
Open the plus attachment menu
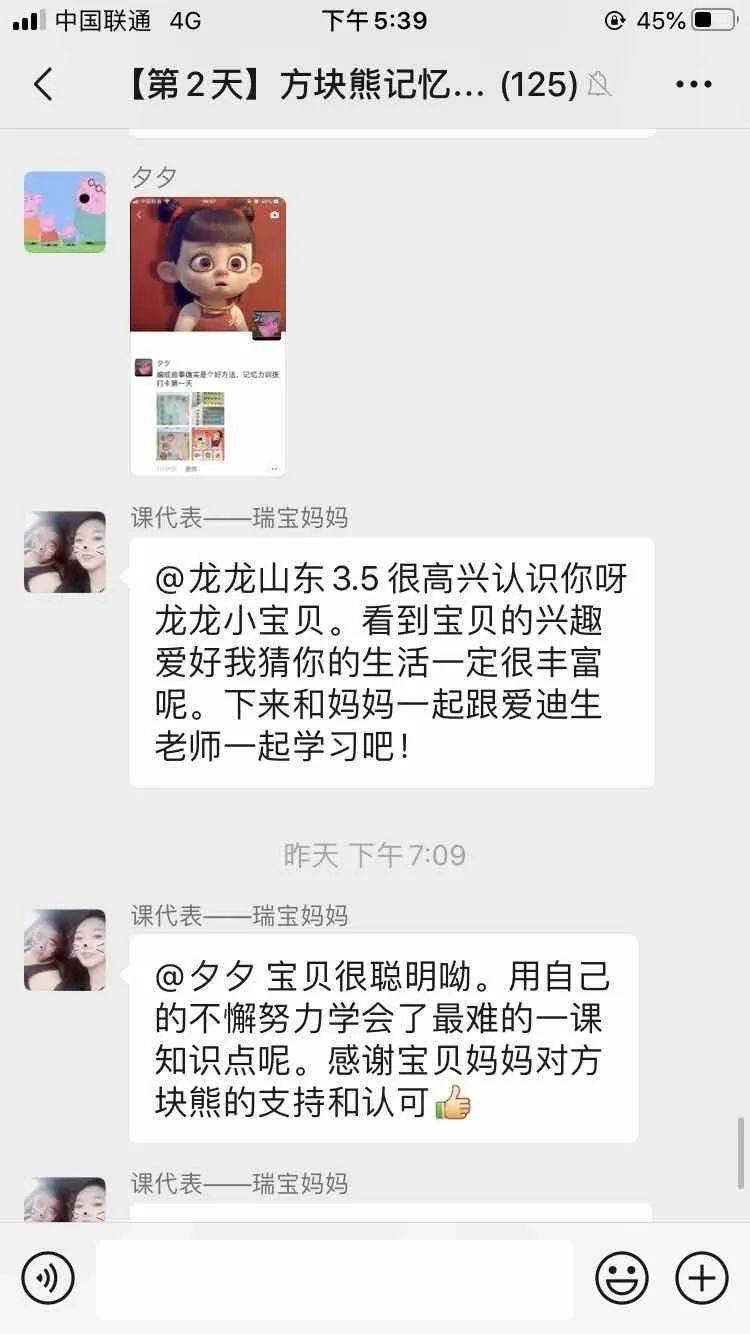pyautogui.click(x=702, y=1278)
